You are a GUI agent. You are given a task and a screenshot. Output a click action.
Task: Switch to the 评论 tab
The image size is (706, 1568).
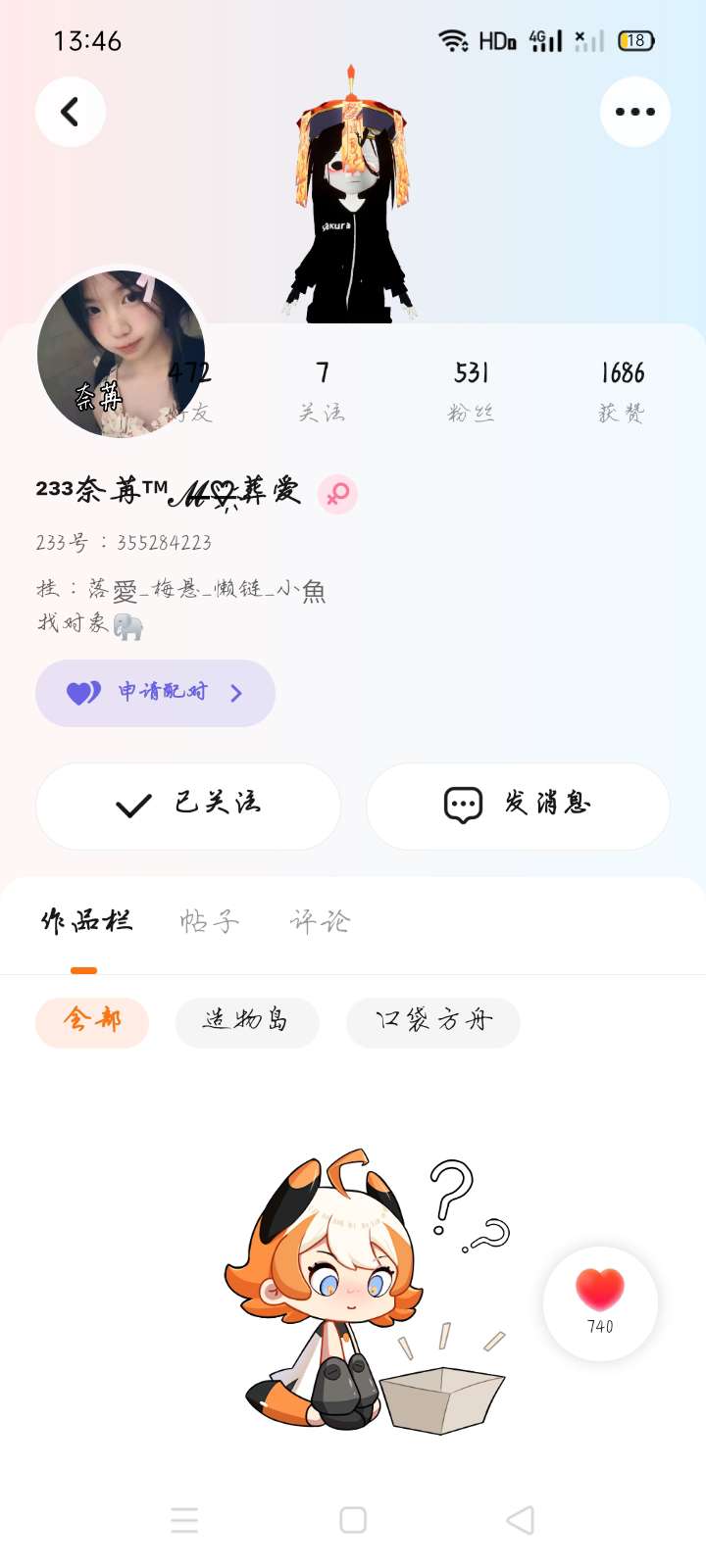(x=320, y=921)
